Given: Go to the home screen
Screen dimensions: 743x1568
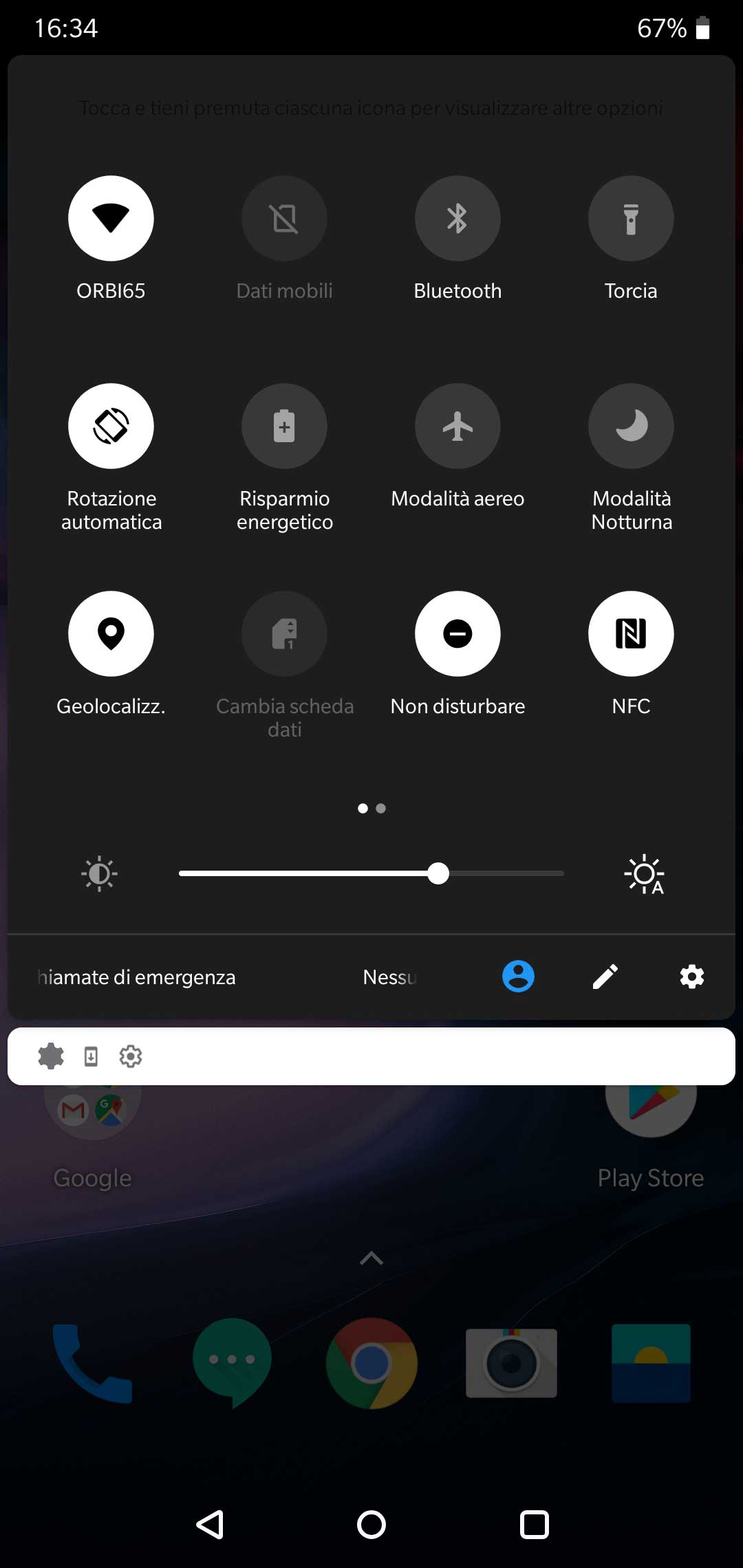Looking at the screenshot, I should (371, 1525).
